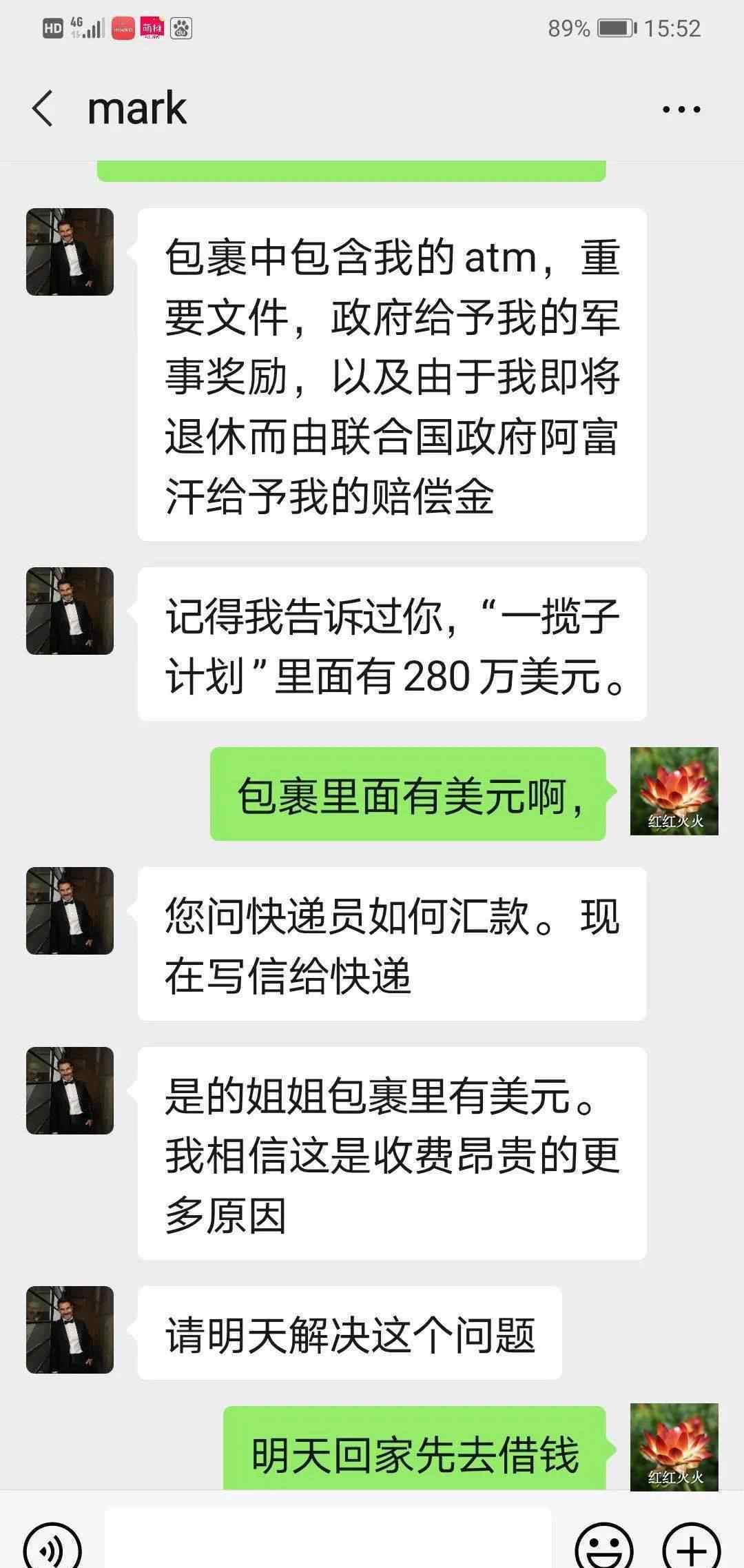Switch to voice message input

pyautogui.click(x=52, y=1547)
